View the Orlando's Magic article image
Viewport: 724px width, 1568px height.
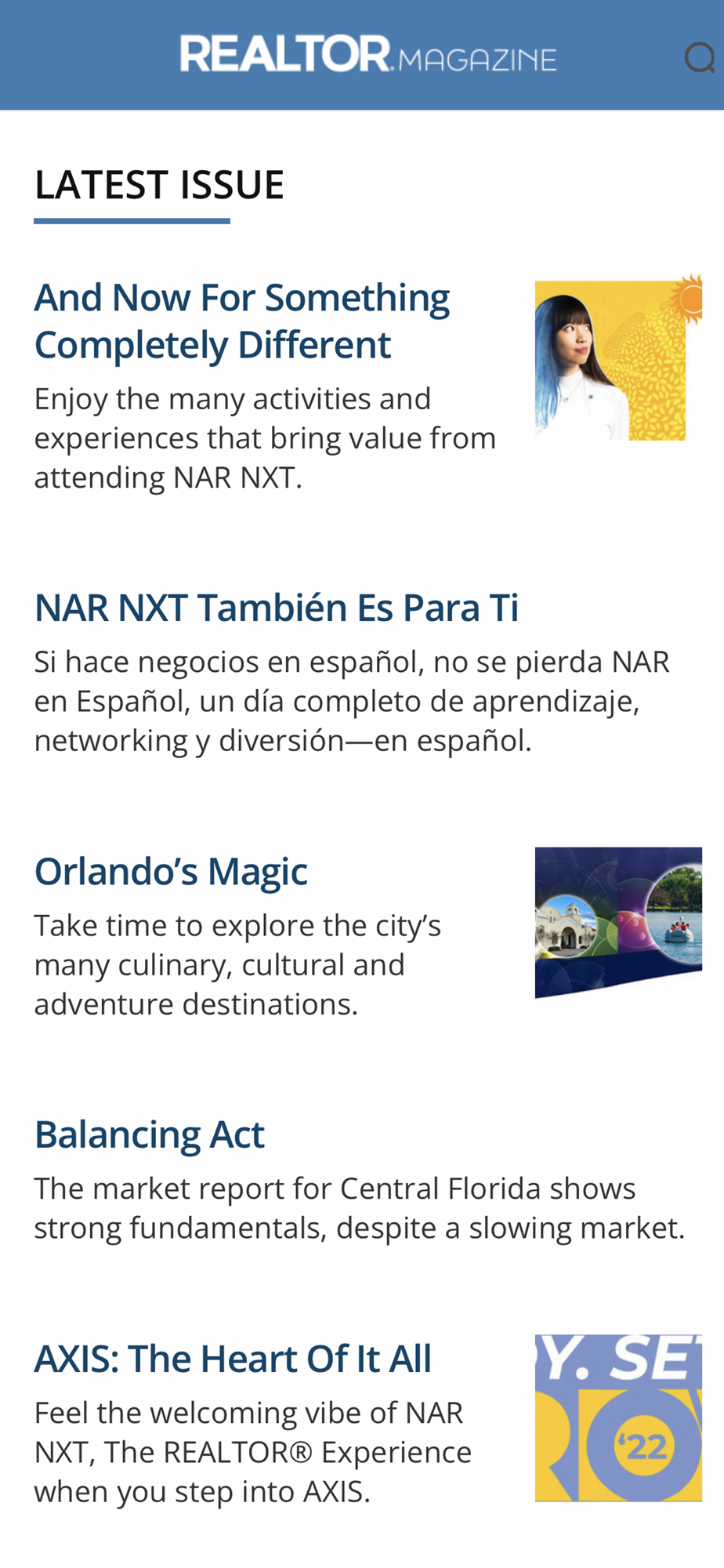click(617, 923)
